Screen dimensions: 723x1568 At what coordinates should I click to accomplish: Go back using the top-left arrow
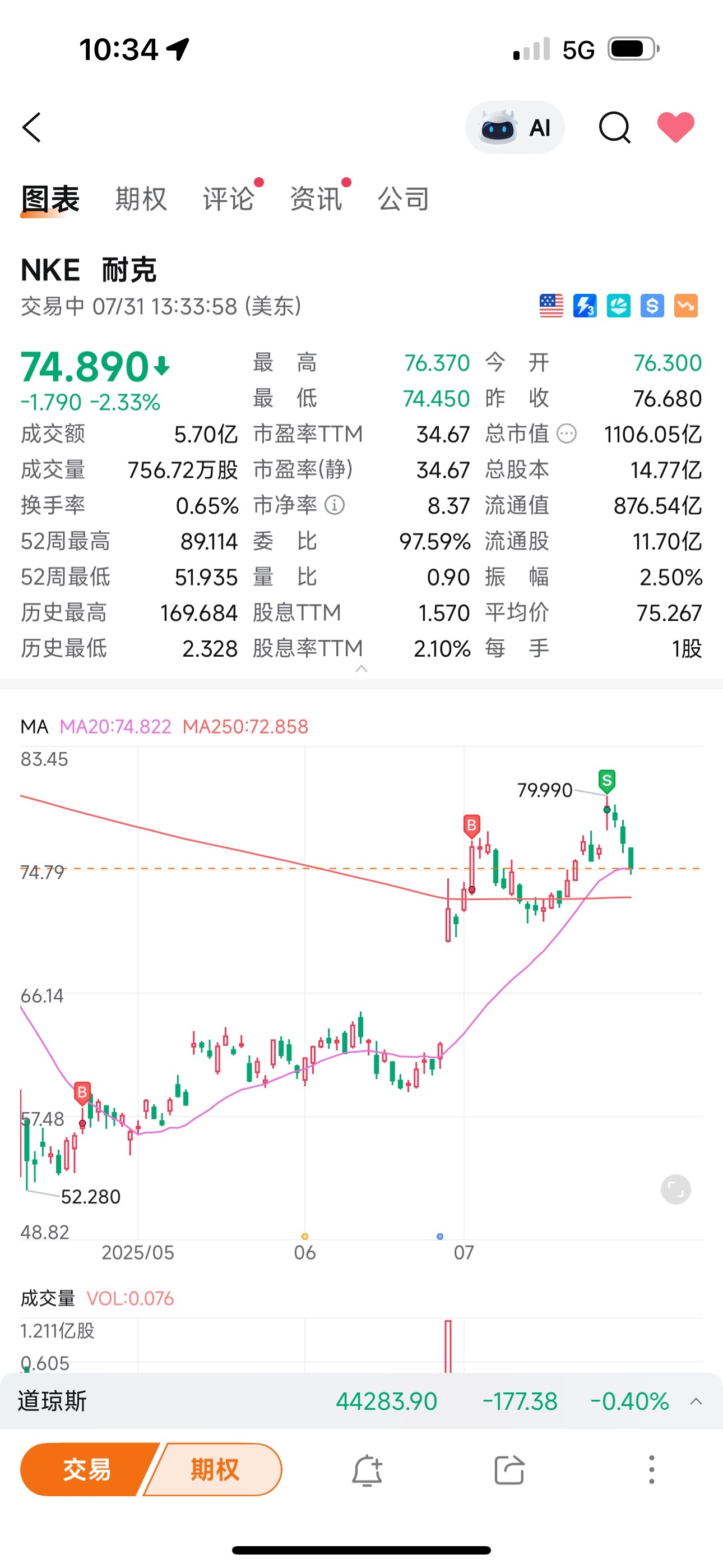pyautogui.click(x=31, y=127)
